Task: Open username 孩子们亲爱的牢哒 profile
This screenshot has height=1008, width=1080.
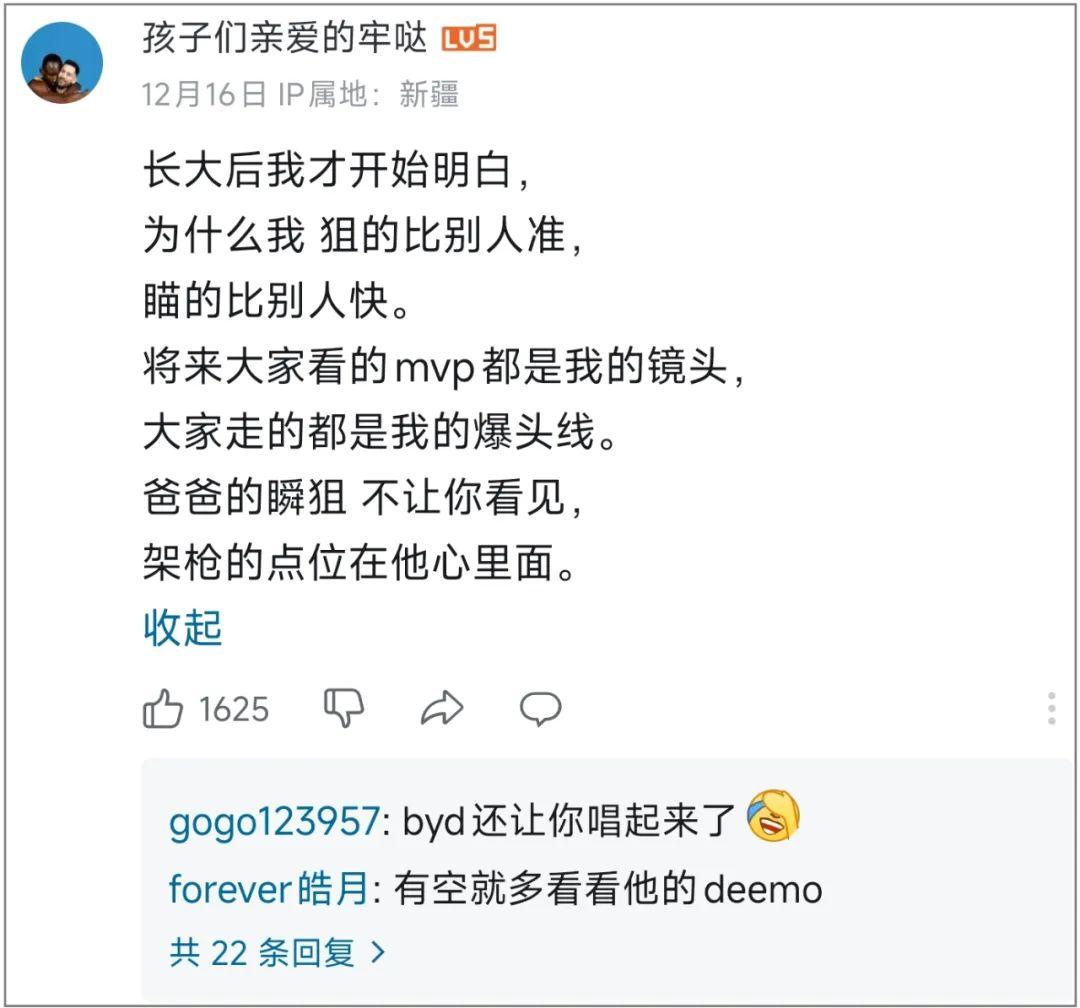Action: coord(284,37)
